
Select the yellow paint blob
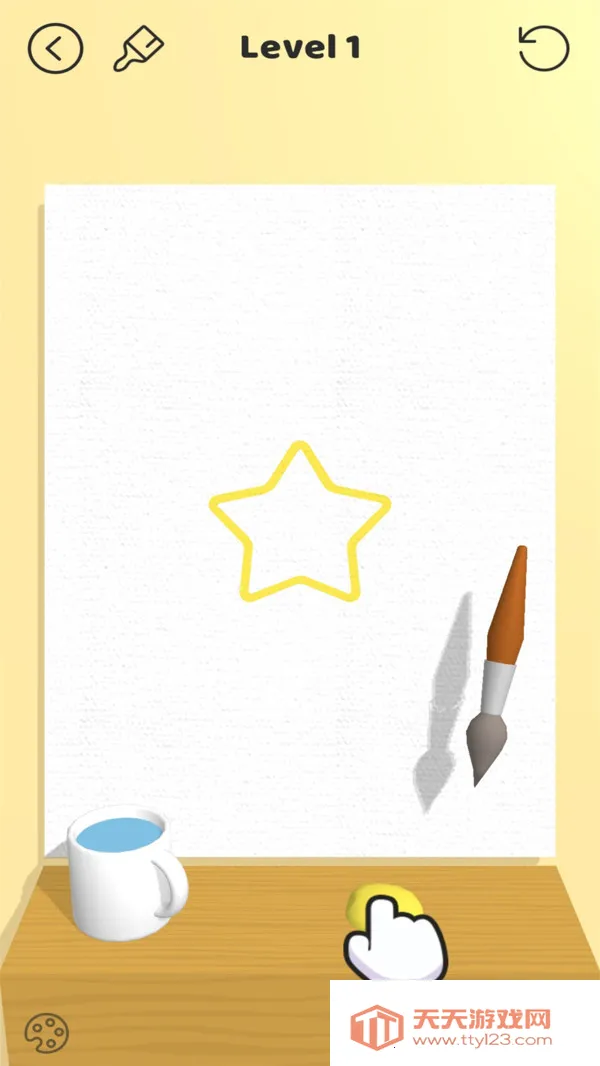click(384, 902)
